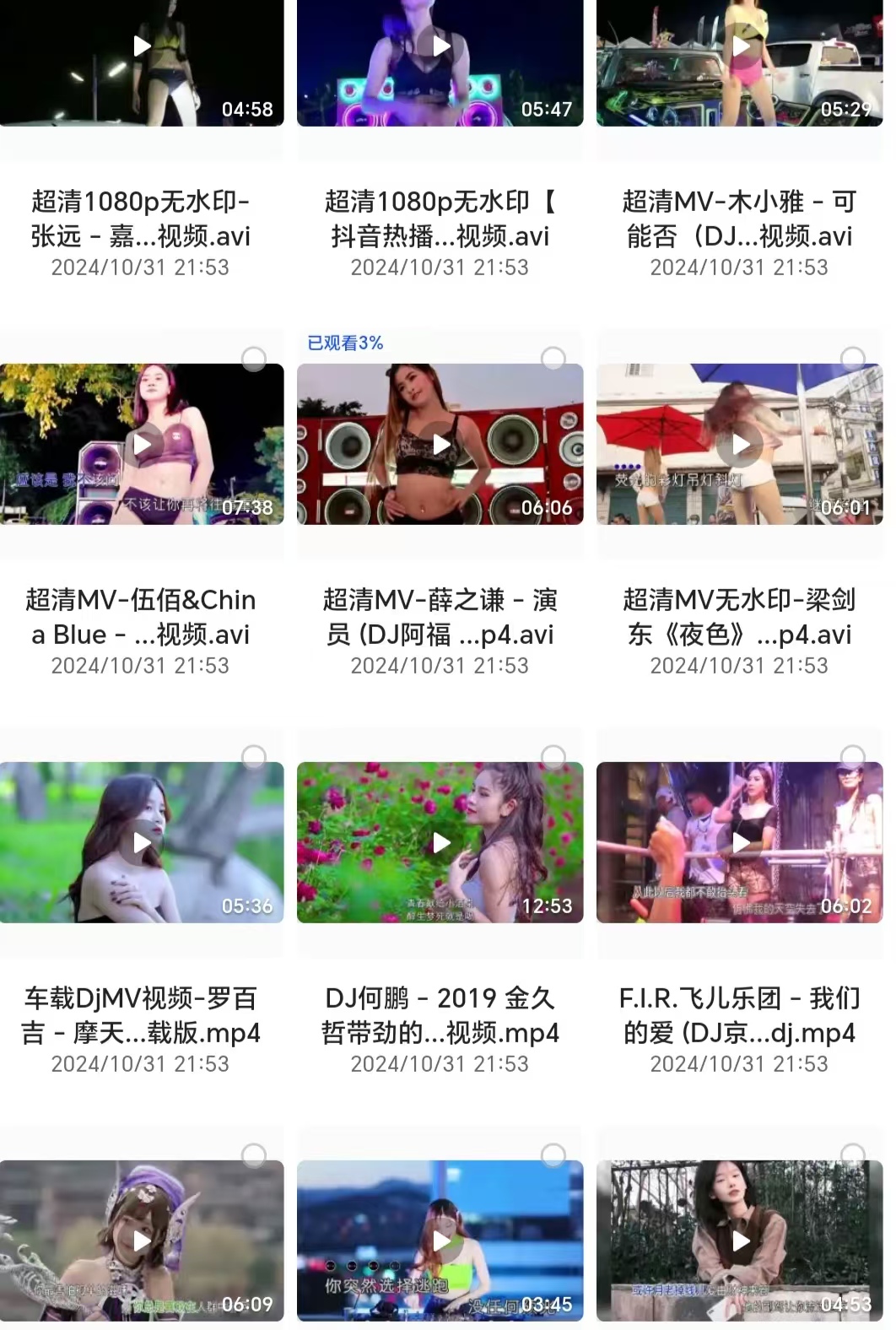Play 车载DjMV 罗百吉 video
The image size is (896, 1330).
coord(142,843)
